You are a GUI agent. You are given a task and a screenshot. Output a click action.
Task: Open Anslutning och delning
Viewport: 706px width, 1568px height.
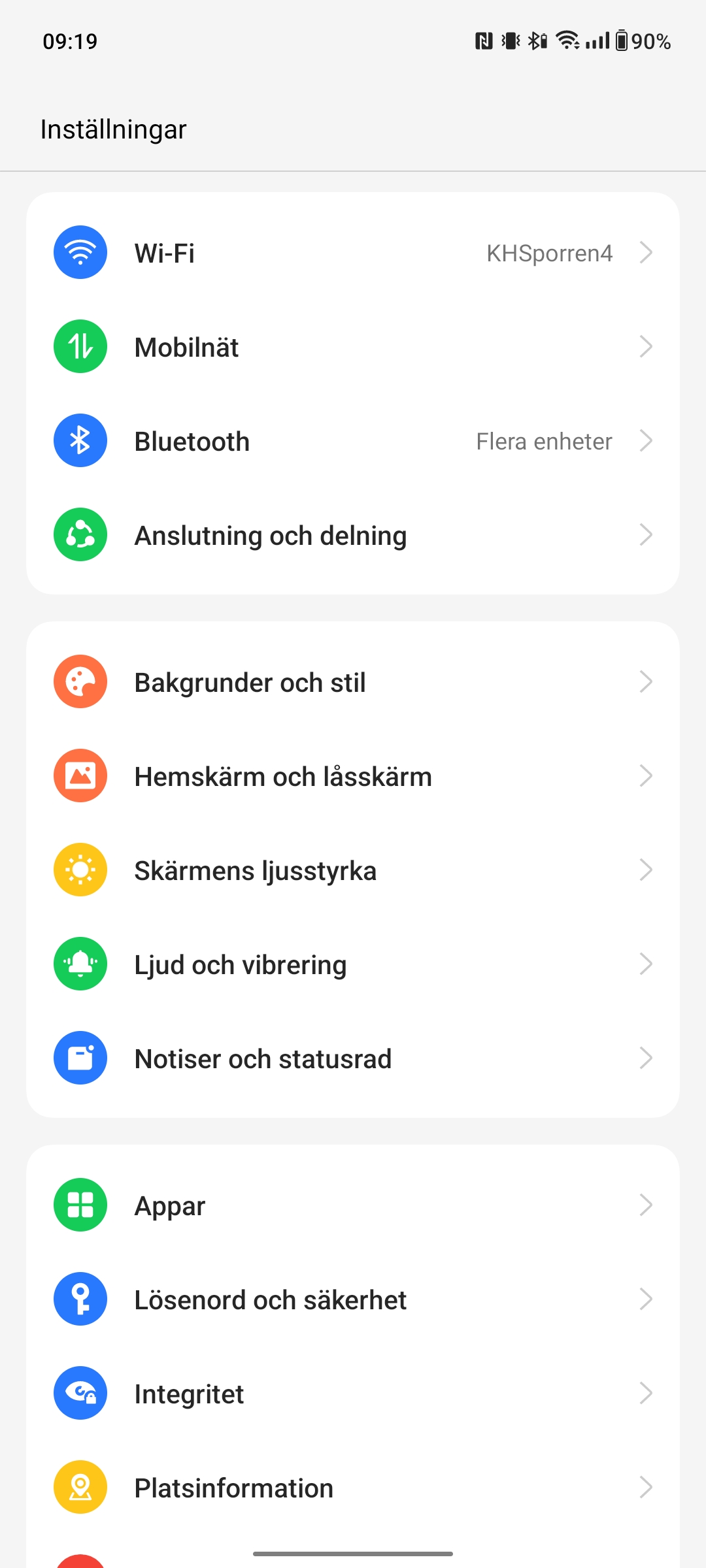pyautogui.click(x=353, y=535)
